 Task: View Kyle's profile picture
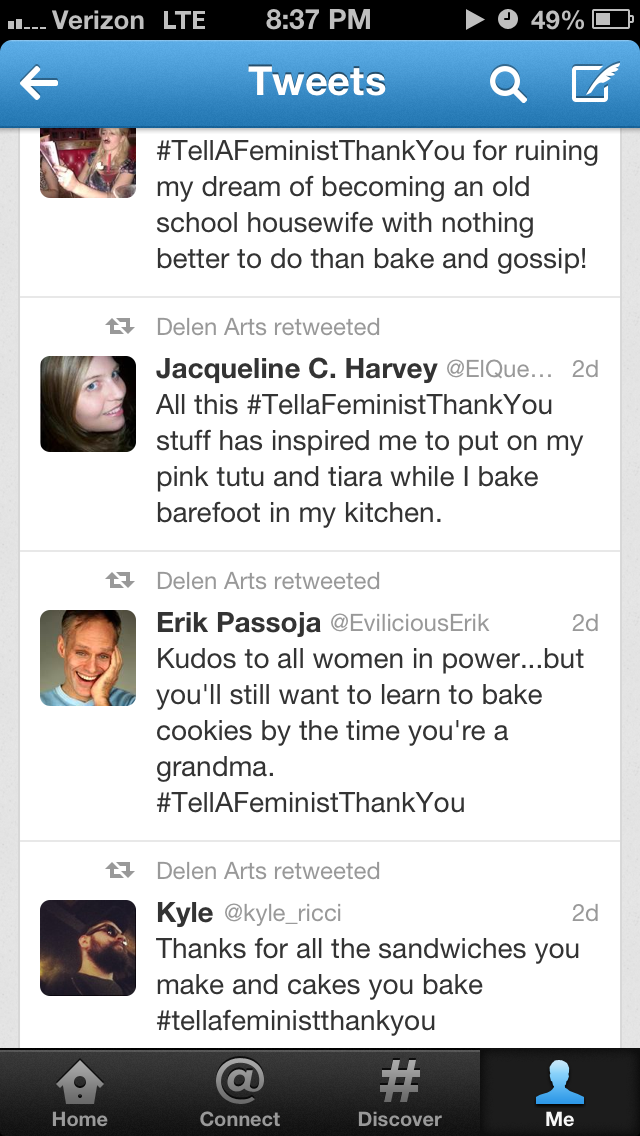coord(88,948)
